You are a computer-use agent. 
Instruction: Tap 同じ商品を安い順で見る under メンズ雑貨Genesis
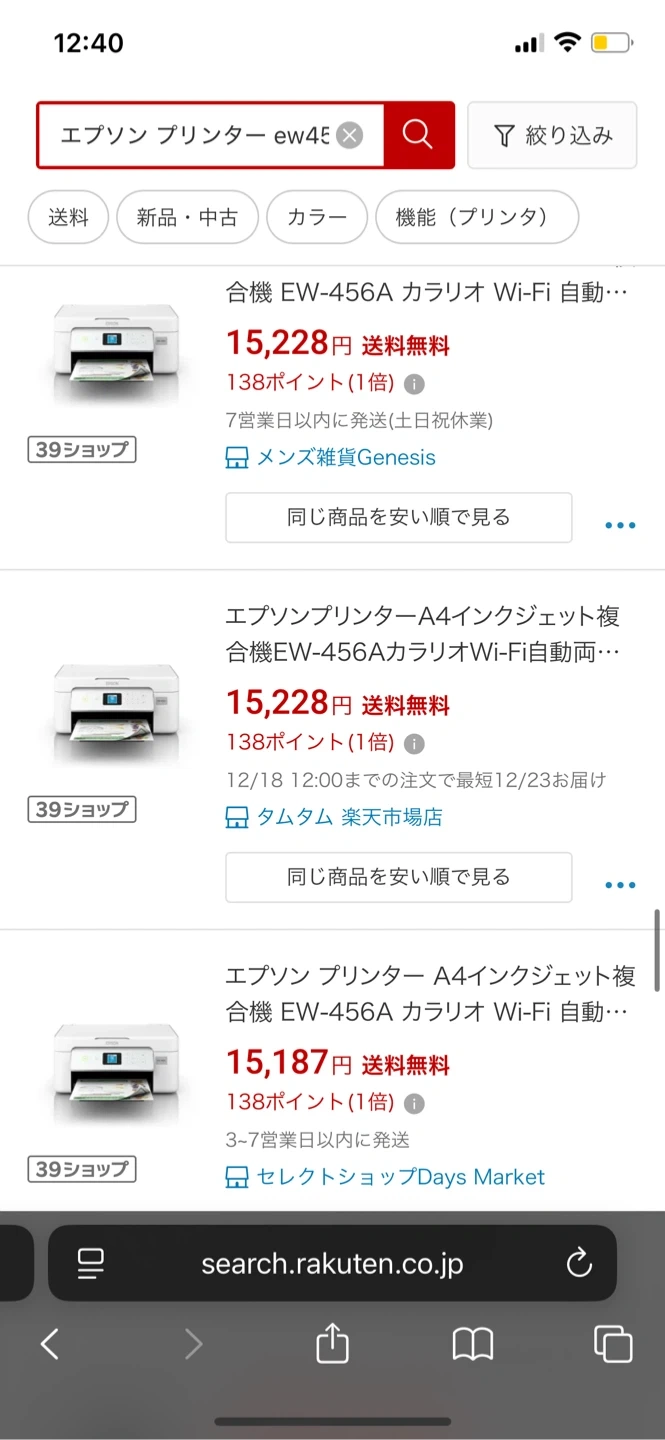[x=398, y=517]
